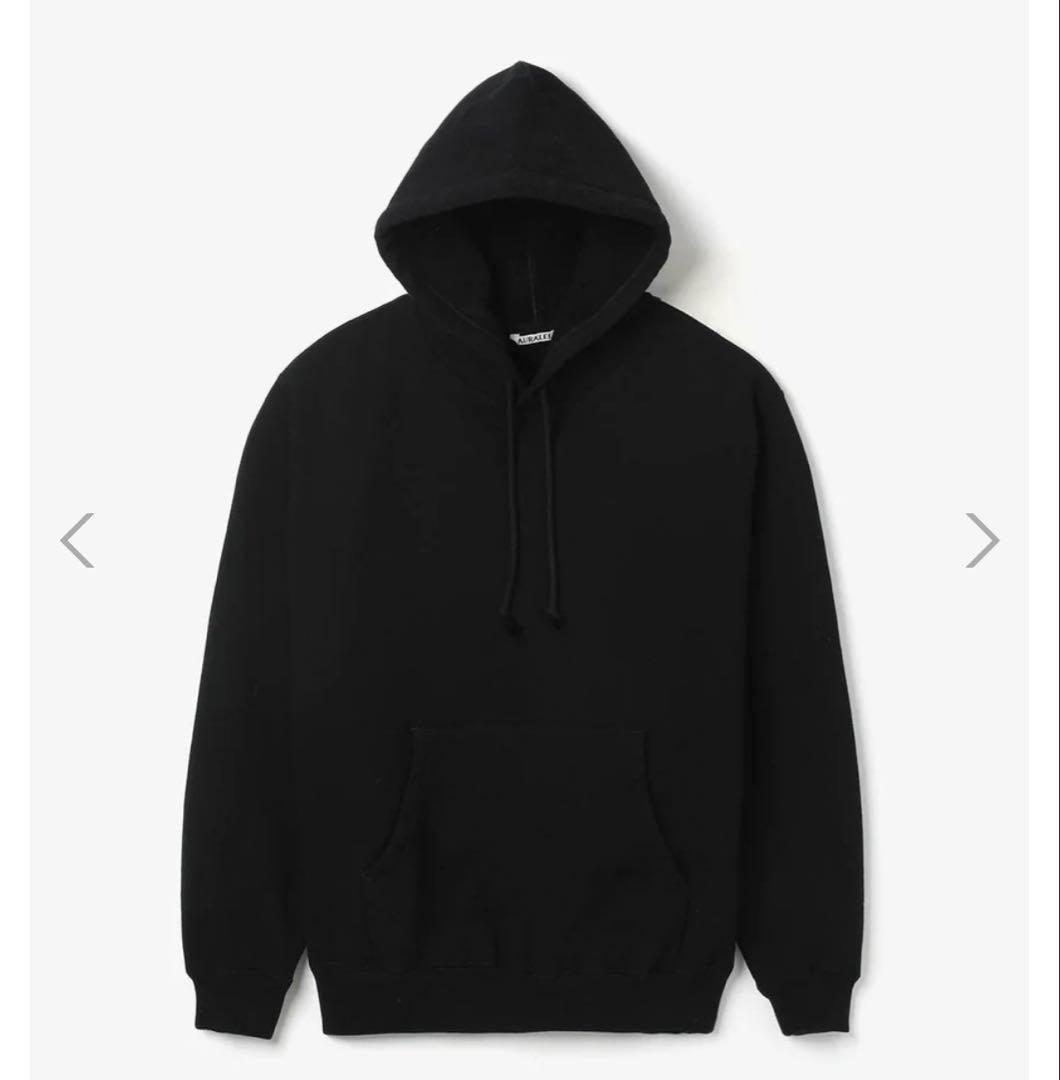
Task: Show the next product image
Action: (x=981, y=540)
